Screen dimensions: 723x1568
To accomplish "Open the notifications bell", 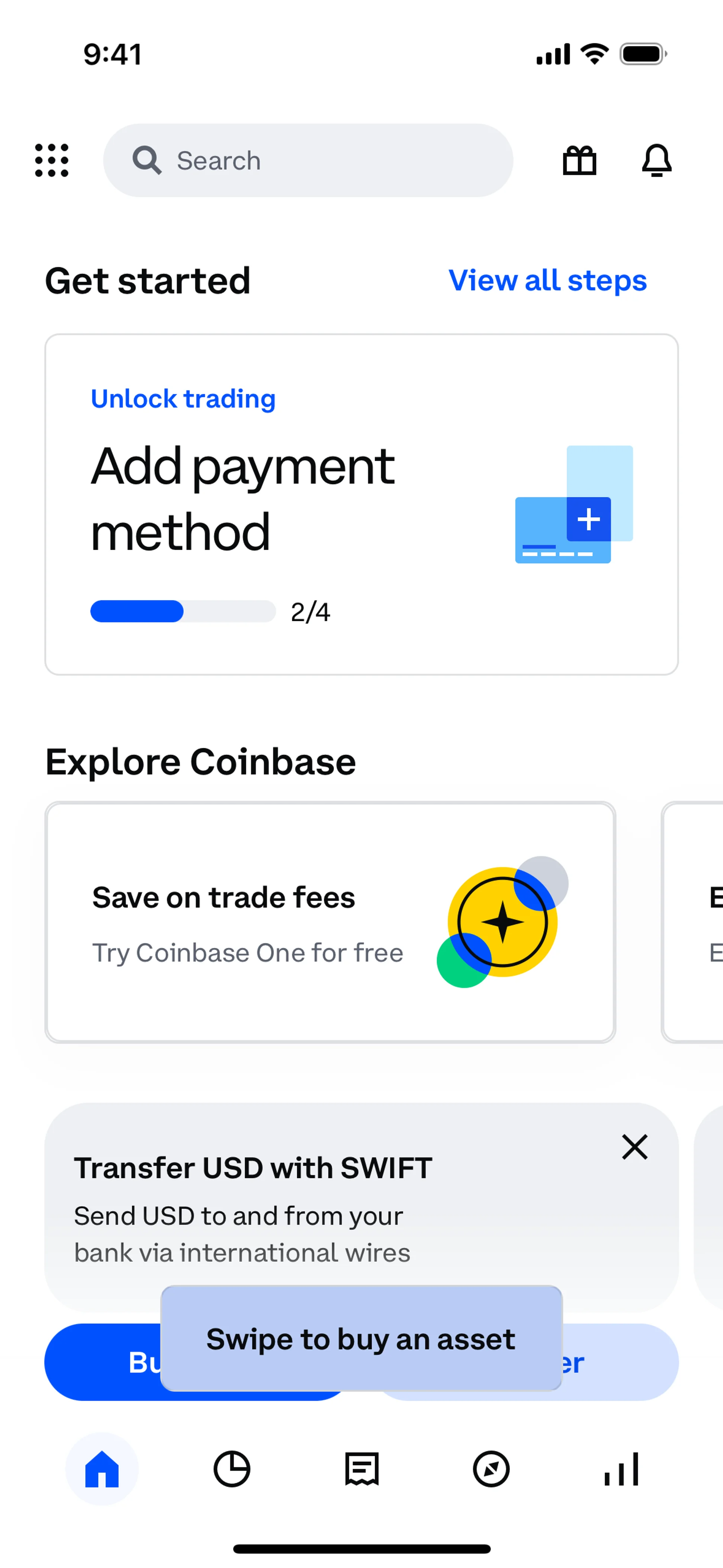I will click(657, 161).
